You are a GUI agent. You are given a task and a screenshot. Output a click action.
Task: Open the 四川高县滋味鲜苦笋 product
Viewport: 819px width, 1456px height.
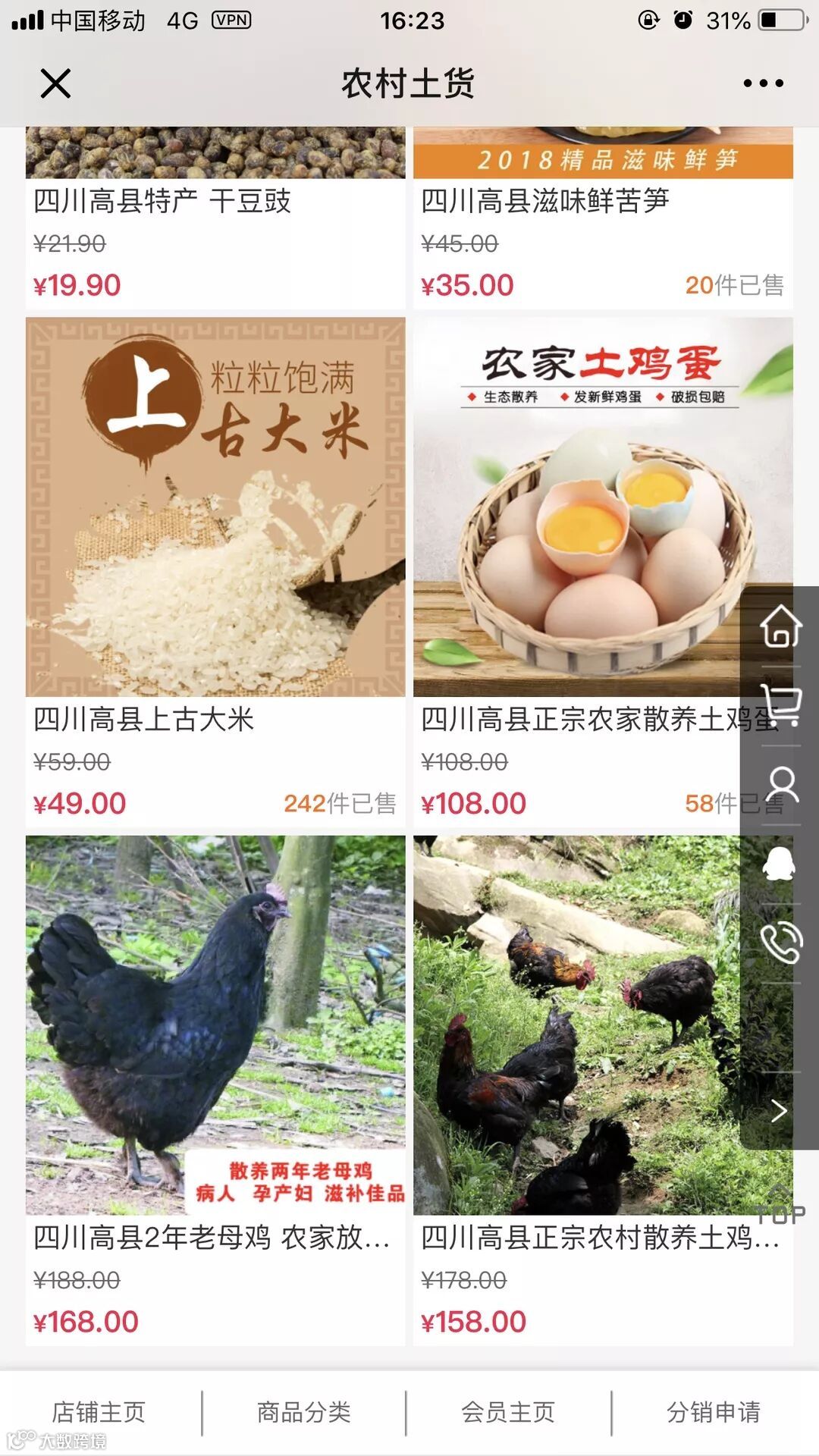544,202
